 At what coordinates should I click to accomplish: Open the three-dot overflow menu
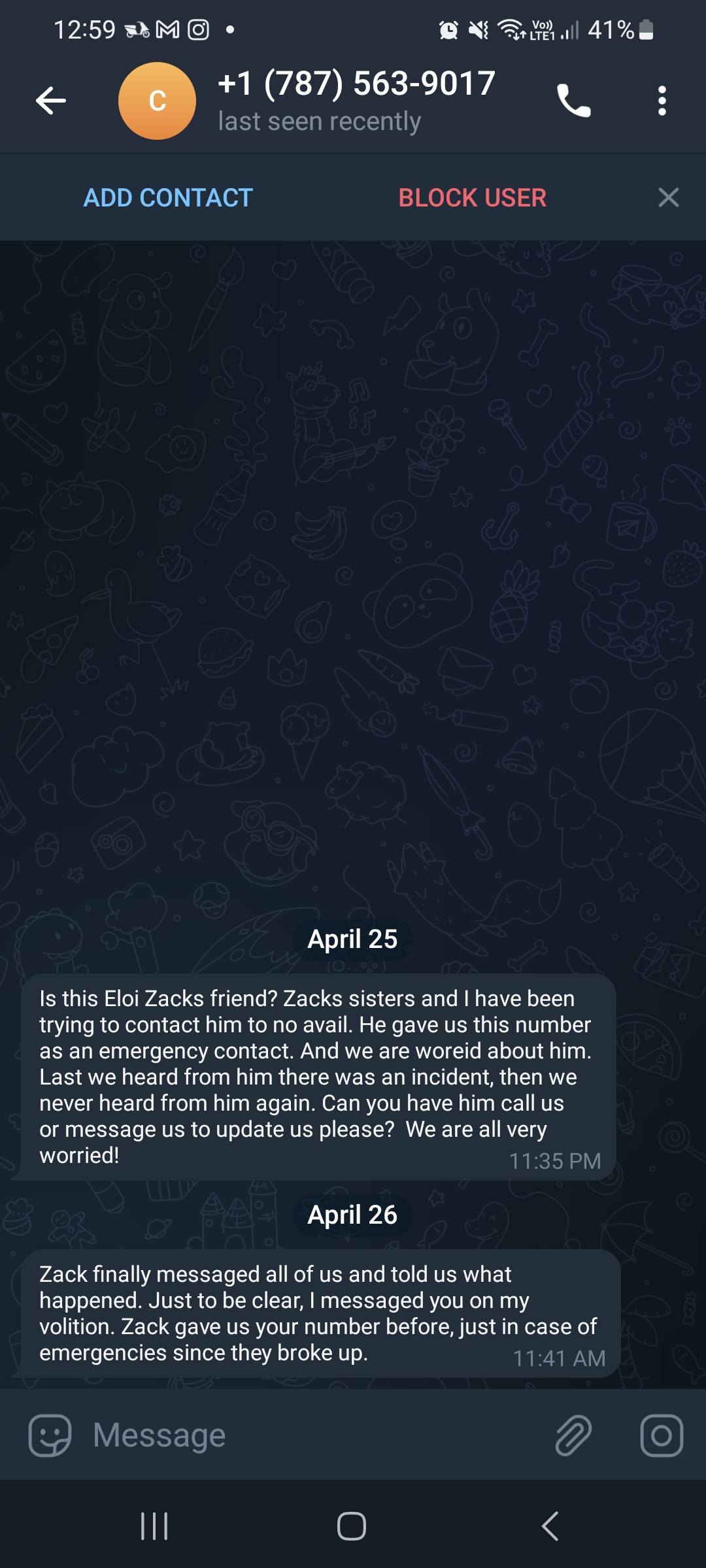(662, 101)
